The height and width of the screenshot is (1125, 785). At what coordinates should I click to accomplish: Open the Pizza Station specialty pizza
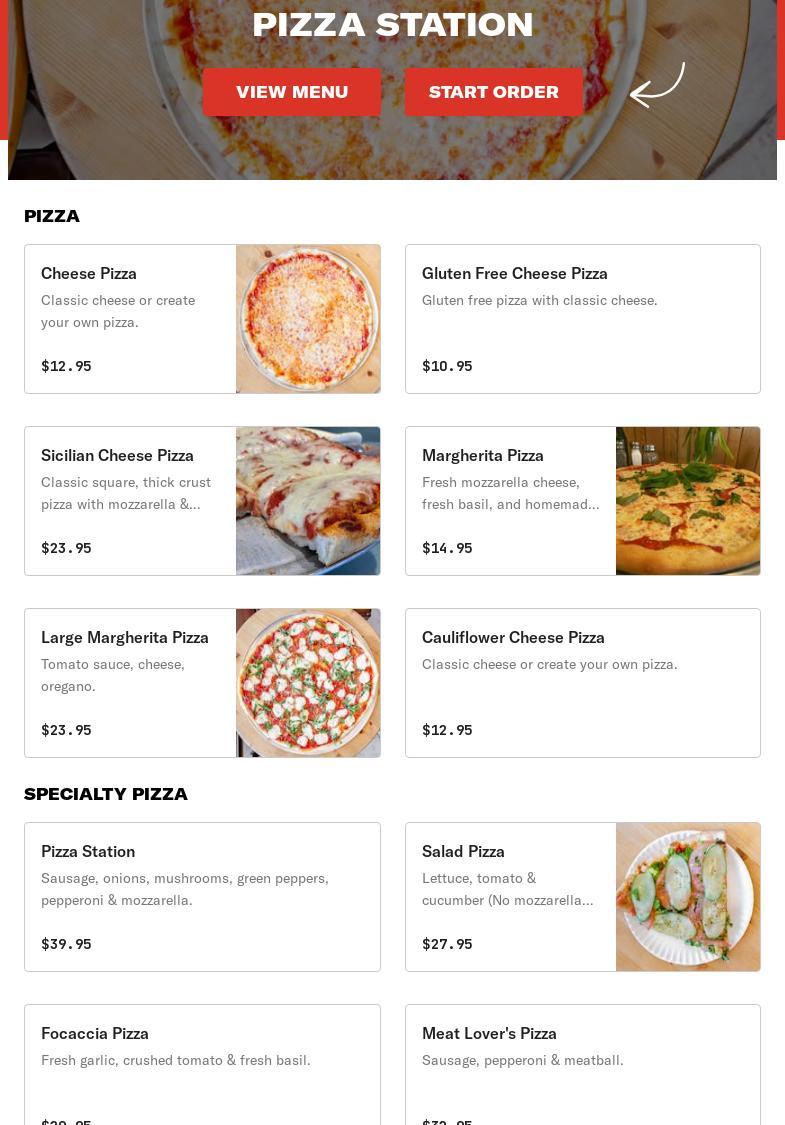(202, 897)
